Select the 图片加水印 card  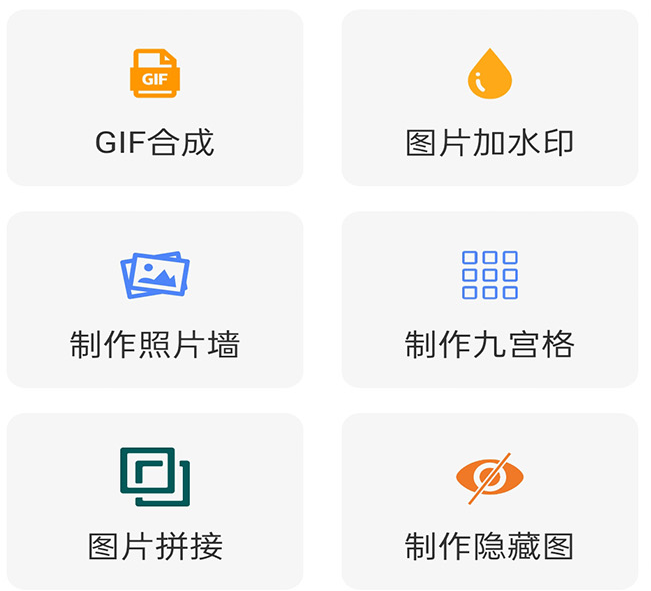pos(490,99)
